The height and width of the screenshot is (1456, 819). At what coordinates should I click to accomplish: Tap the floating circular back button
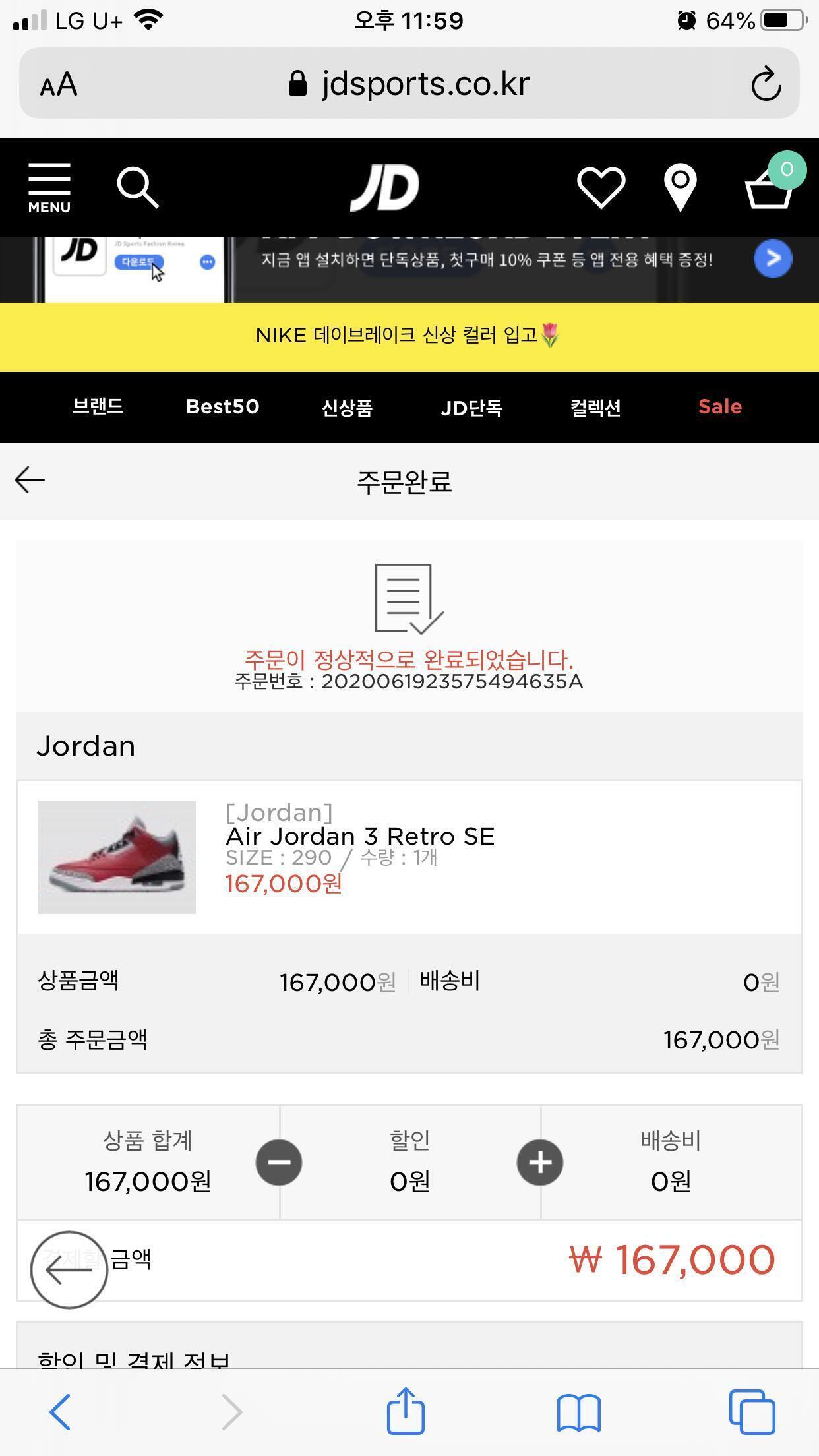point(69,1269)
